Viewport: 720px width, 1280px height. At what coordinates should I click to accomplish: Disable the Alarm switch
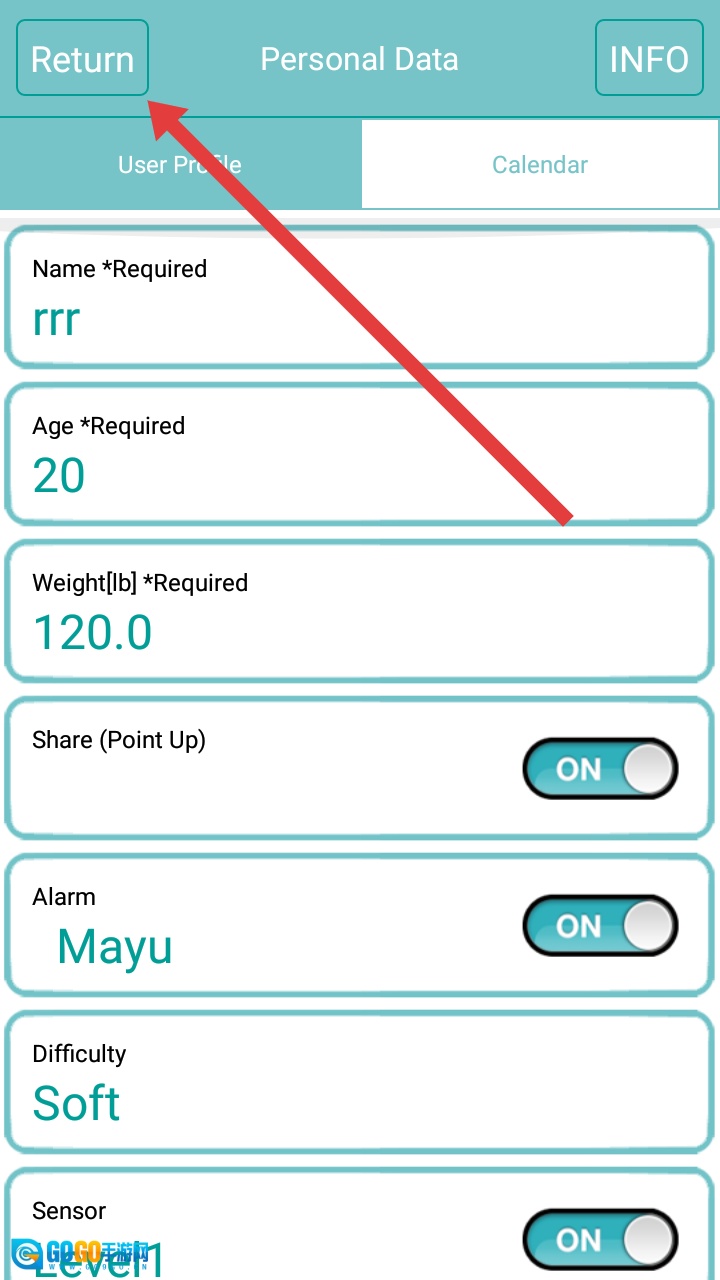(x=600, y=926)
